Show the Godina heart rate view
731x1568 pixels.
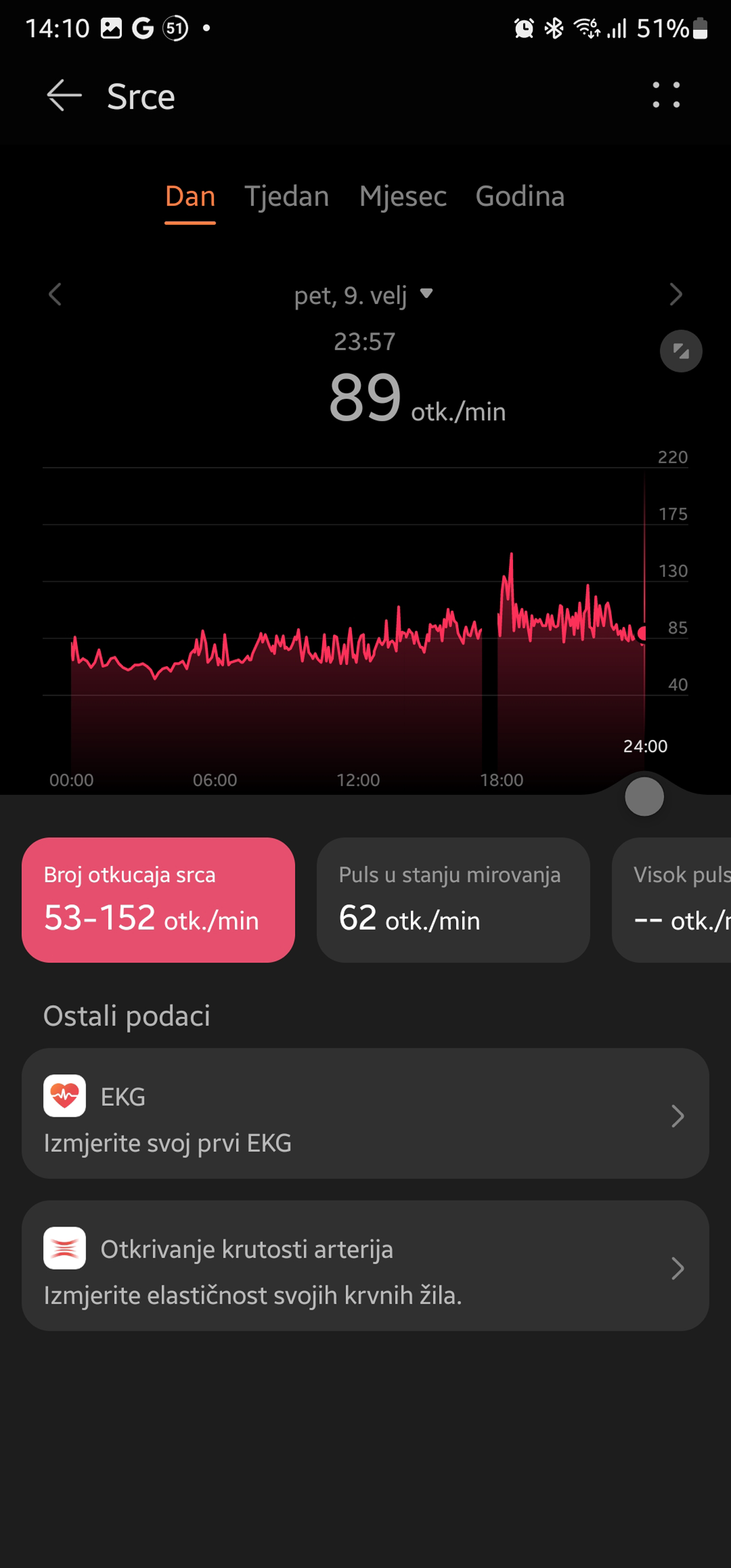pyautogui.click(x=520, y=197)
